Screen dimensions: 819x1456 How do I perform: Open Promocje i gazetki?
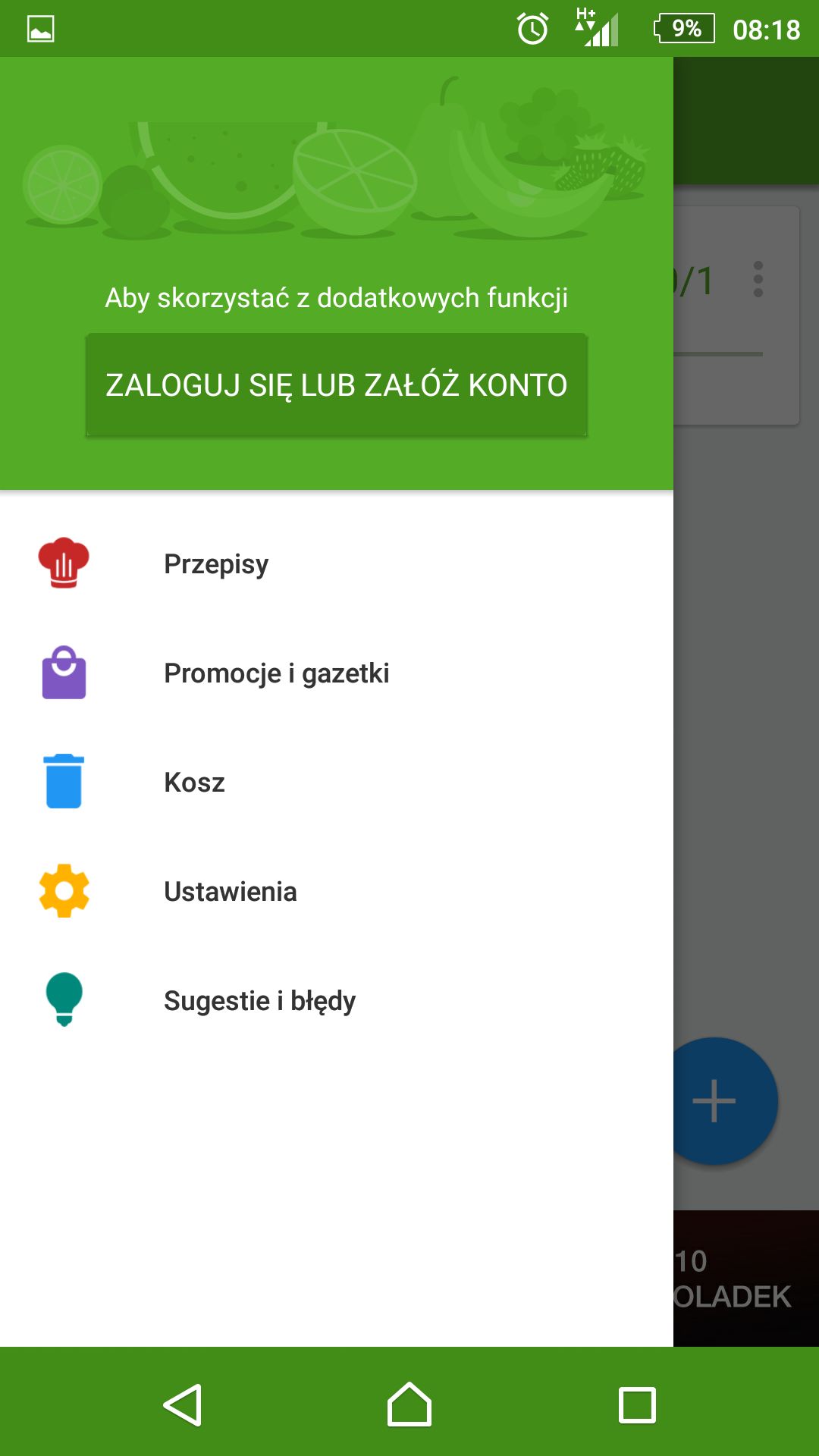pos(337,673)
